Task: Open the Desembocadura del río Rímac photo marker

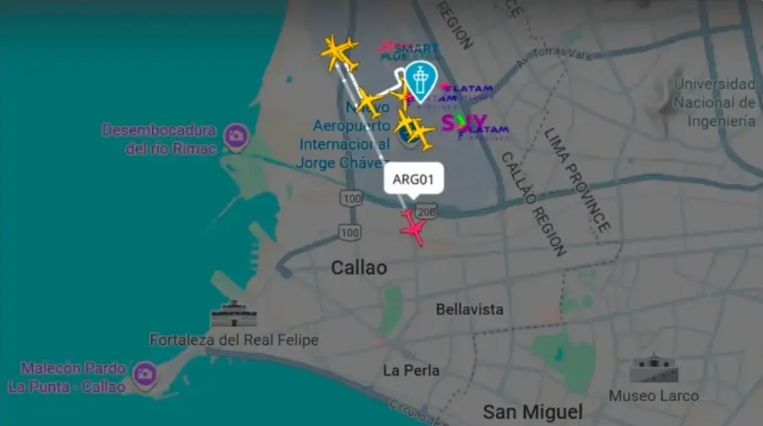Action: pos(236,136)
